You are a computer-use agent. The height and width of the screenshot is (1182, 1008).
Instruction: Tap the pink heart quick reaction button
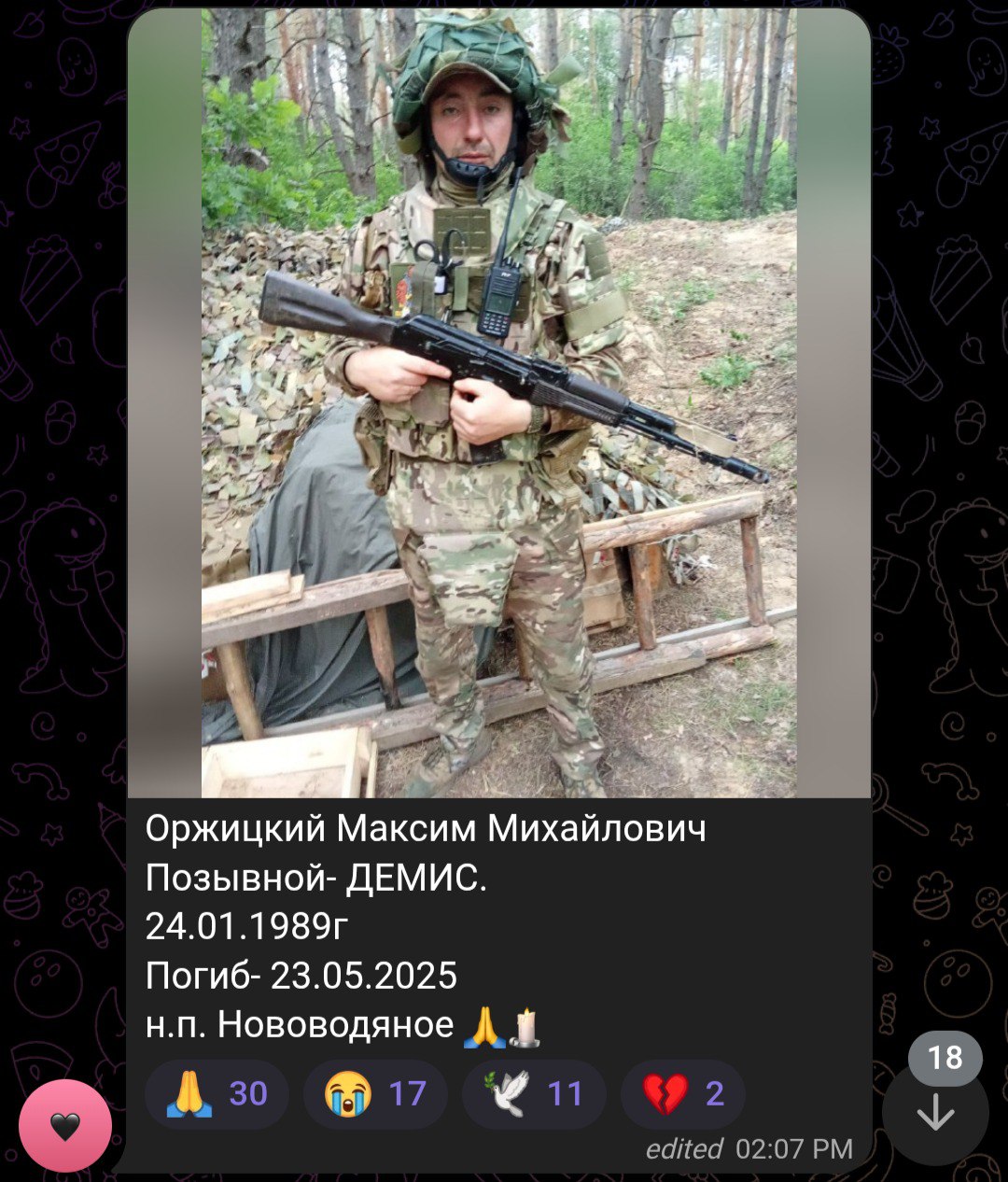click(65, 1126)
